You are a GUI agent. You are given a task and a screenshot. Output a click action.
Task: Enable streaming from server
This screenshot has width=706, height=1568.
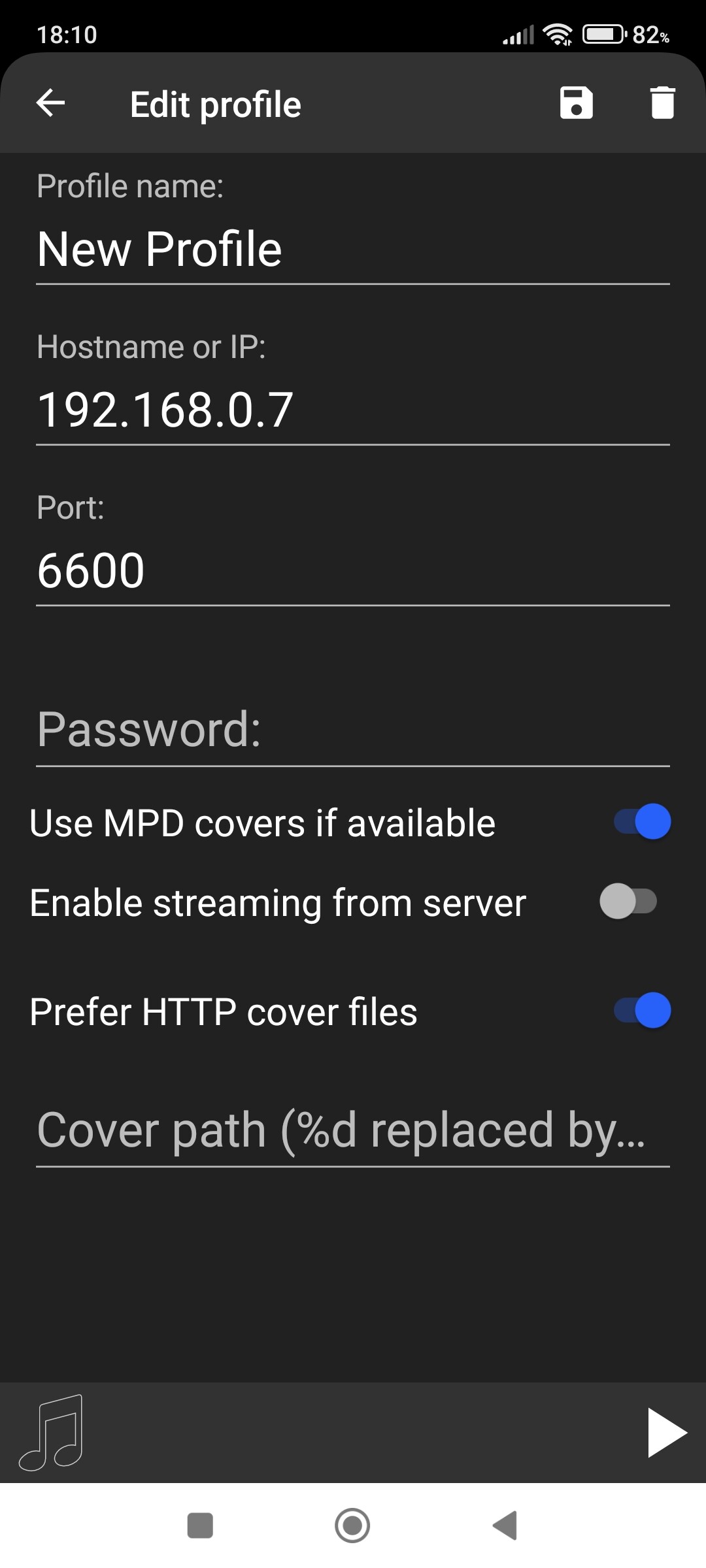[x=629, y=902]
